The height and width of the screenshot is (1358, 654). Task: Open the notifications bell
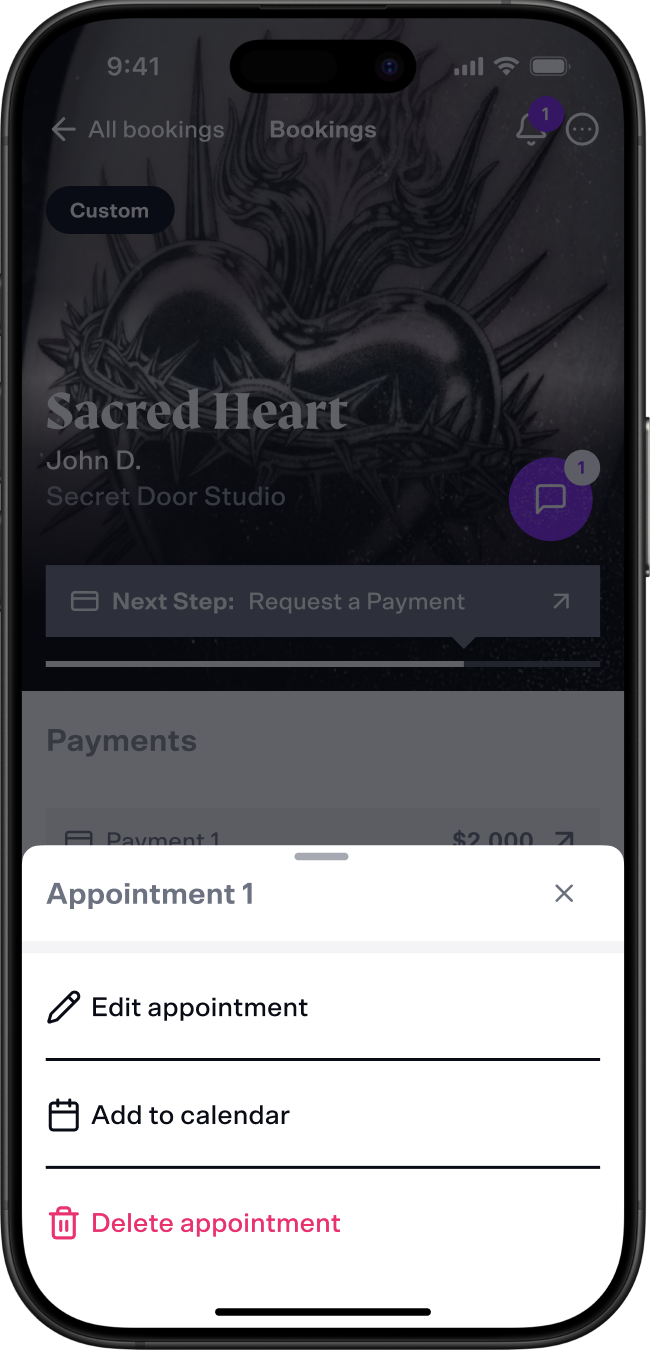pyautogui.click(x=532, y=130)
